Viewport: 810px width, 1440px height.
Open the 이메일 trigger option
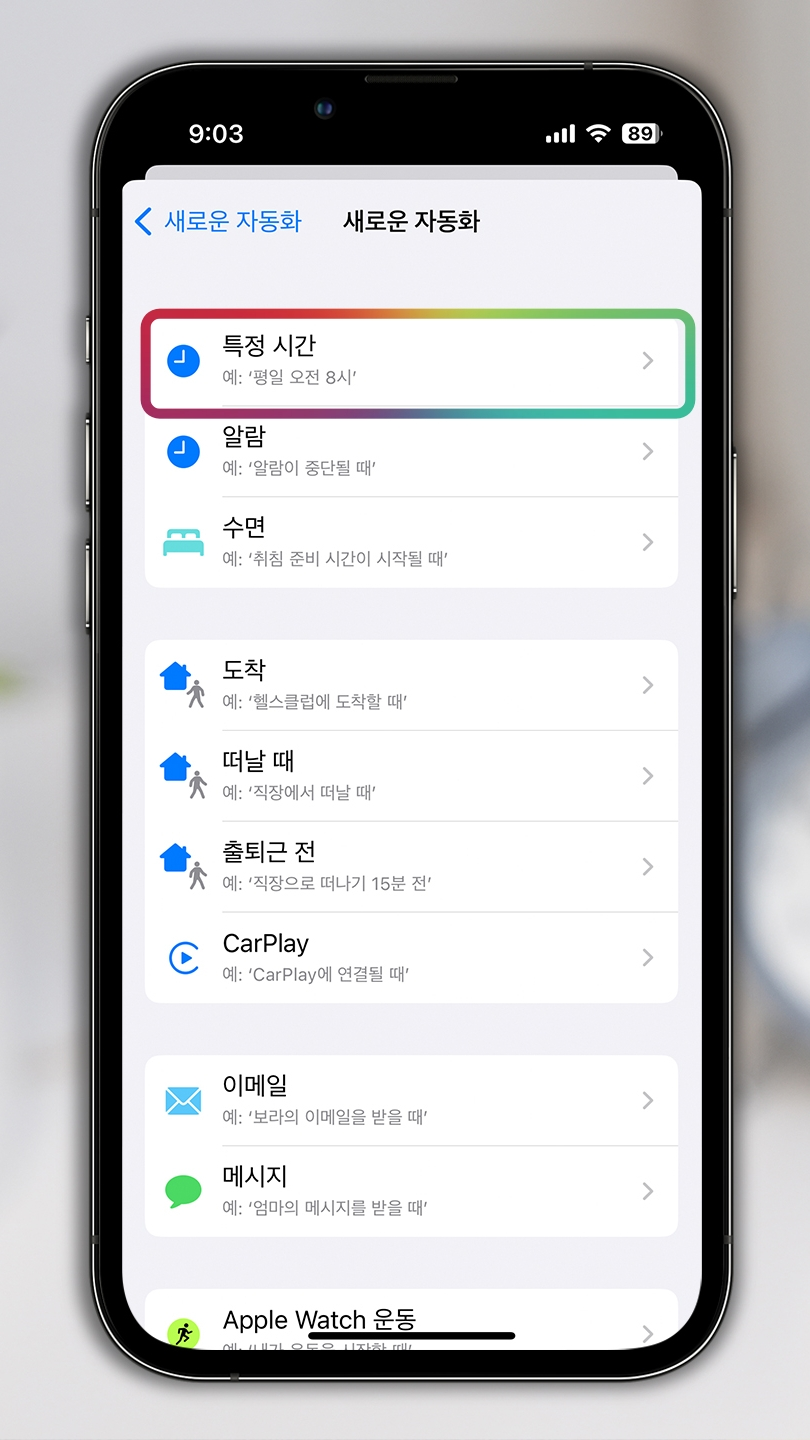[x=411, y=1100]
